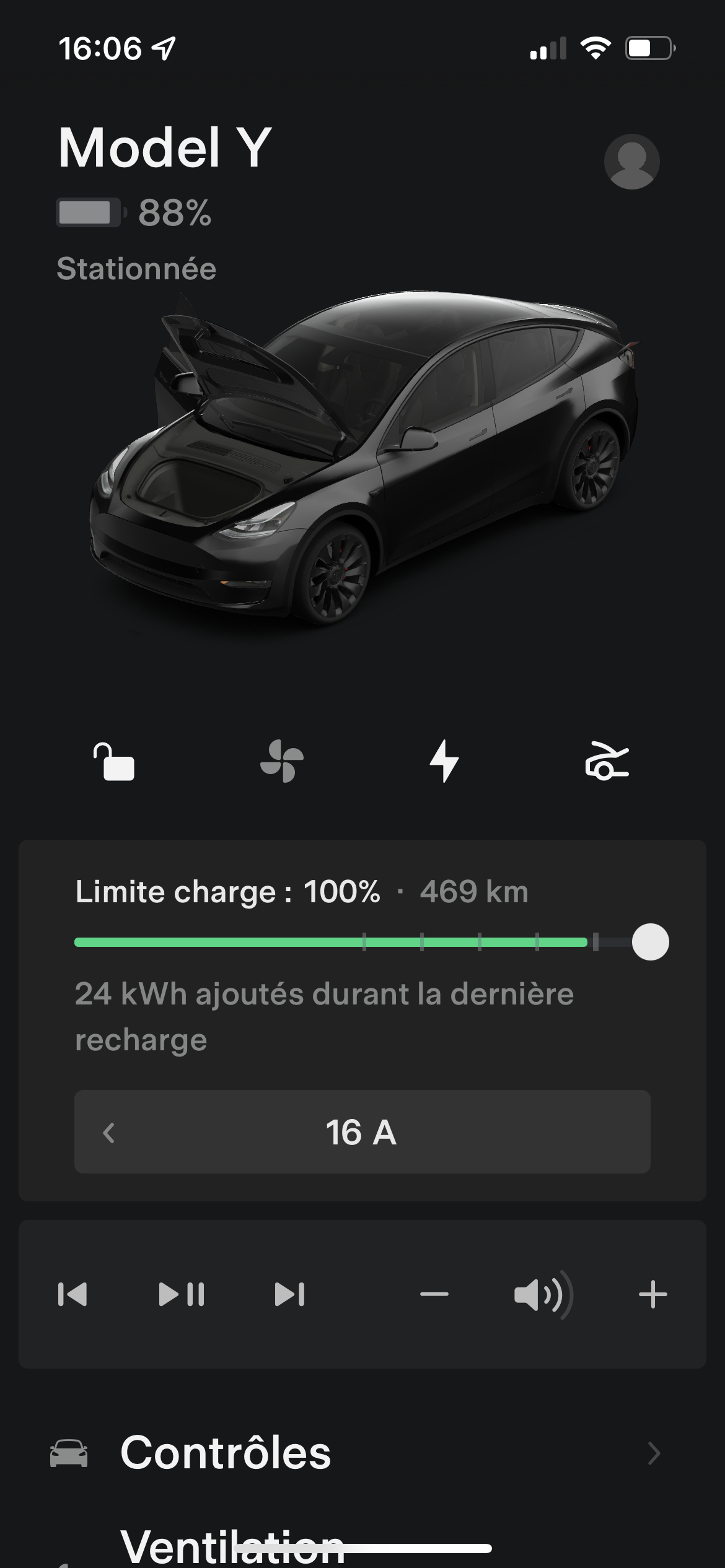Toggle media play/pause
This screenshot has height=1568, width=725.
pos(182,1295)
